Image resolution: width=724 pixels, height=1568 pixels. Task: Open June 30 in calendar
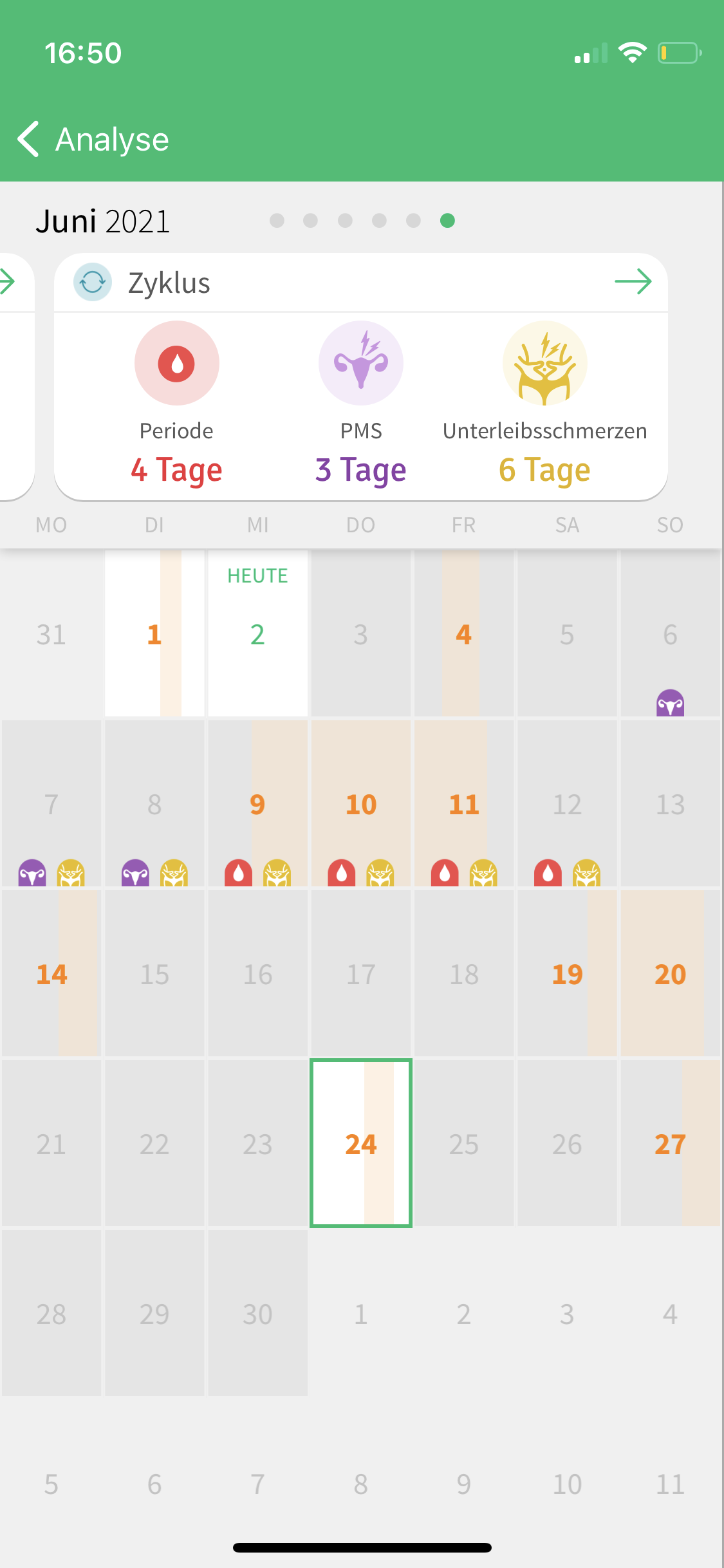coord(257,1313)
